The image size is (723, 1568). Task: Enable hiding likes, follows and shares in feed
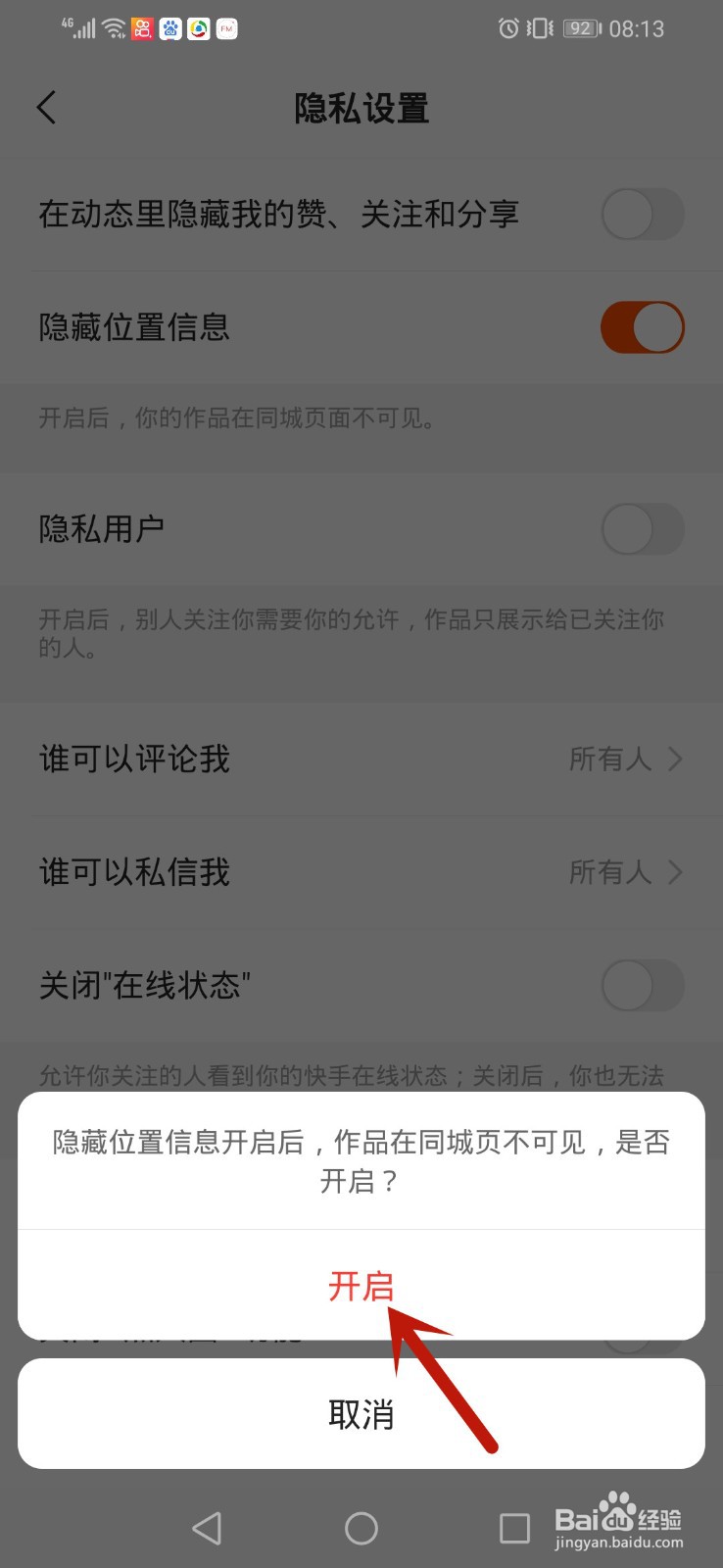pyautogui.click(x=642, y=215)
